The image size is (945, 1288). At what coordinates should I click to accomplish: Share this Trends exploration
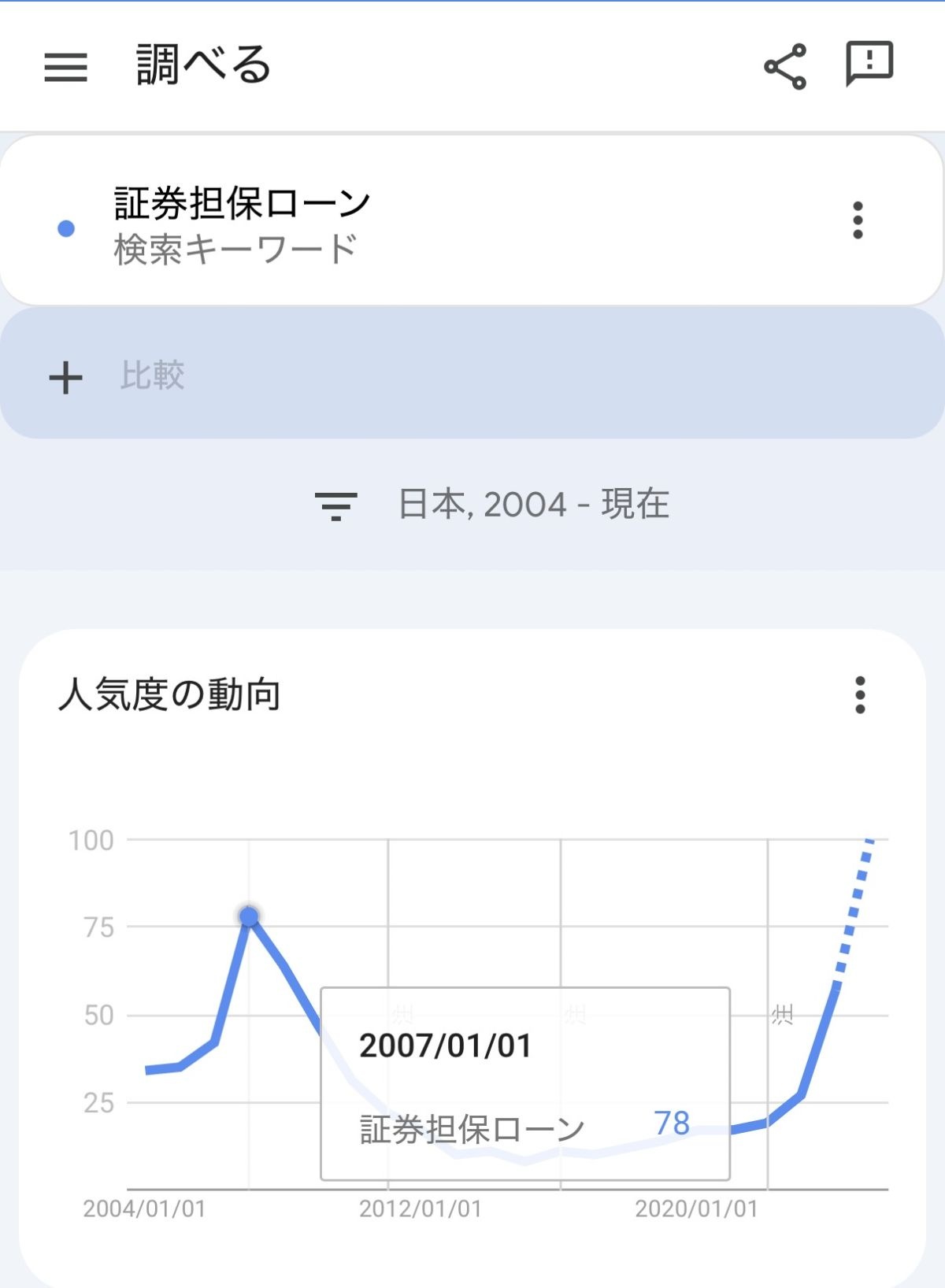pyautogui.click(x=785, y=66)
